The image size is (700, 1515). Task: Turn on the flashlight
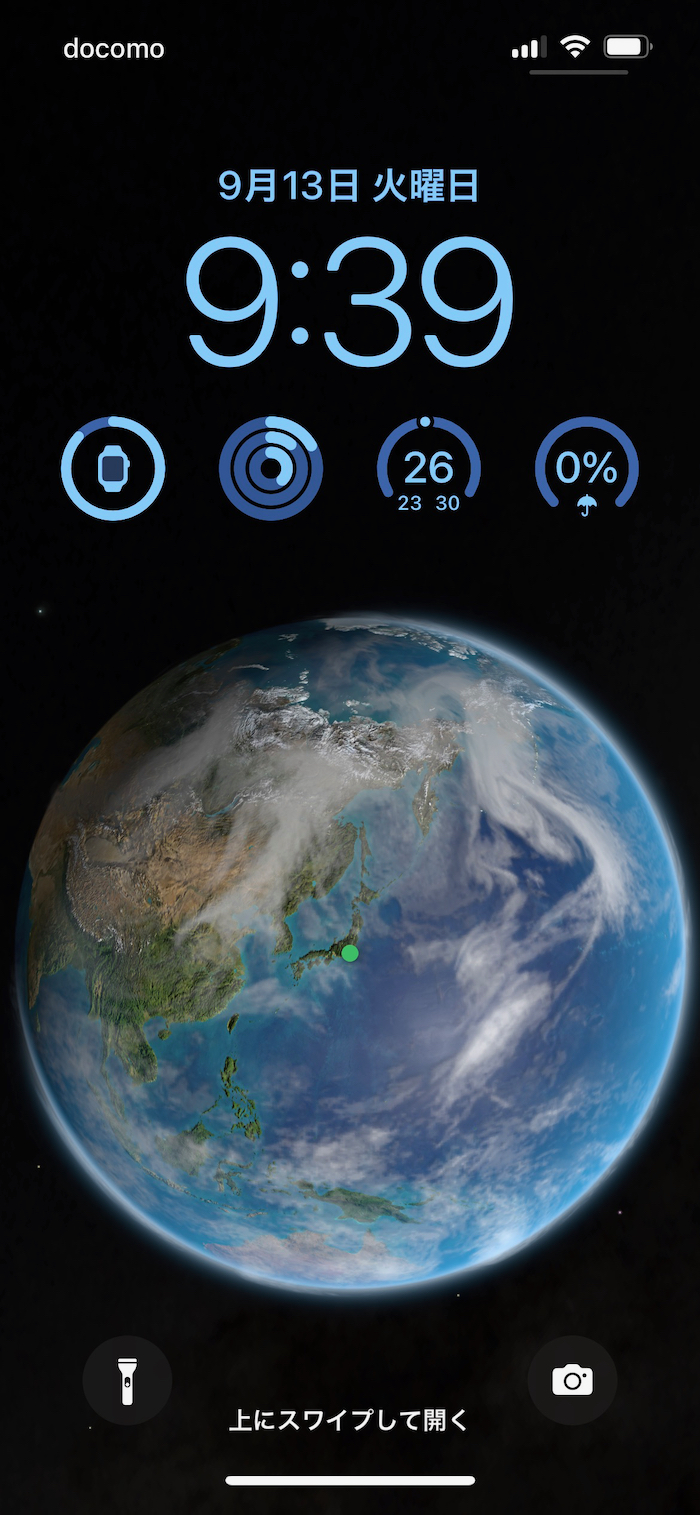[x=127, y=1380]
